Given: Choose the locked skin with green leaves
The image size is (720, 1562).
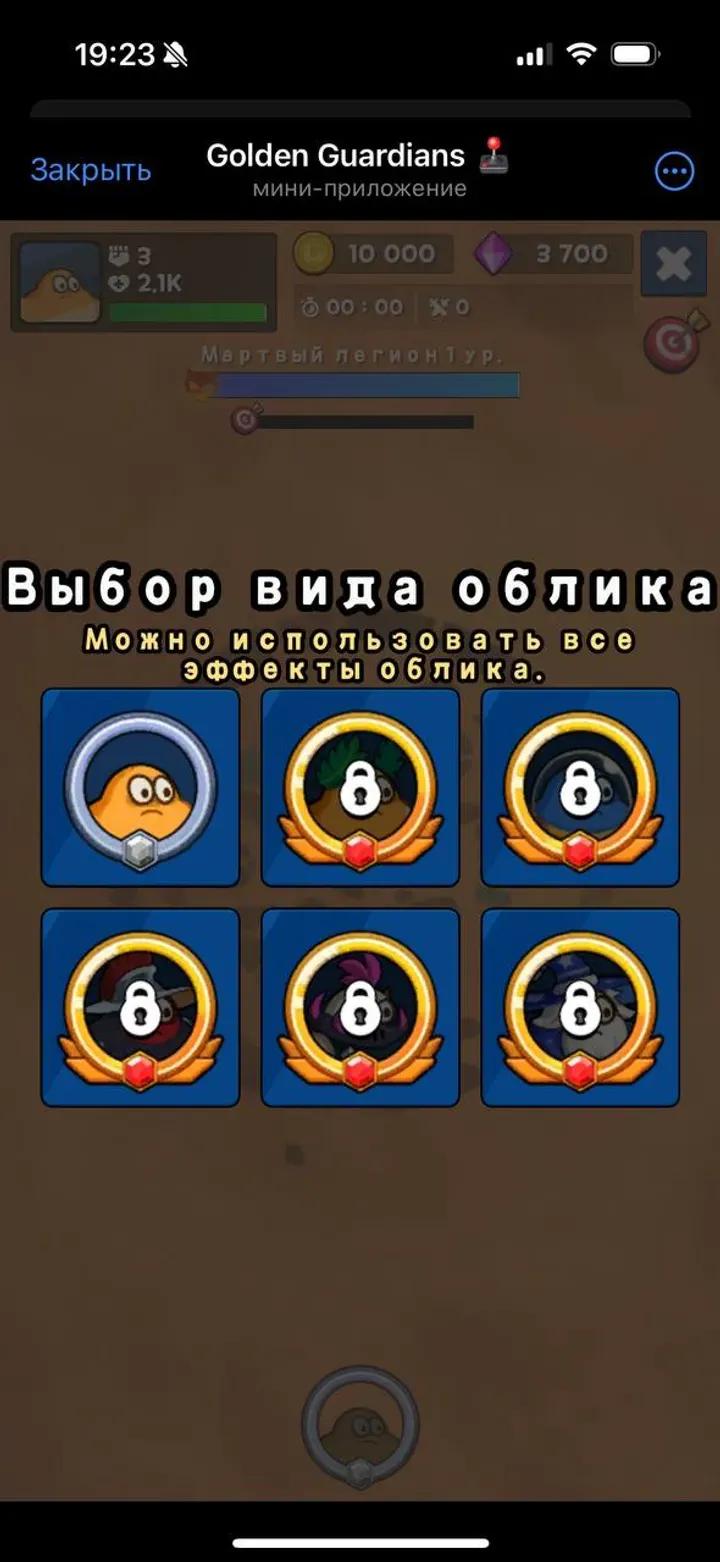Looking at the screenshot, I should (x=360, y=787).
